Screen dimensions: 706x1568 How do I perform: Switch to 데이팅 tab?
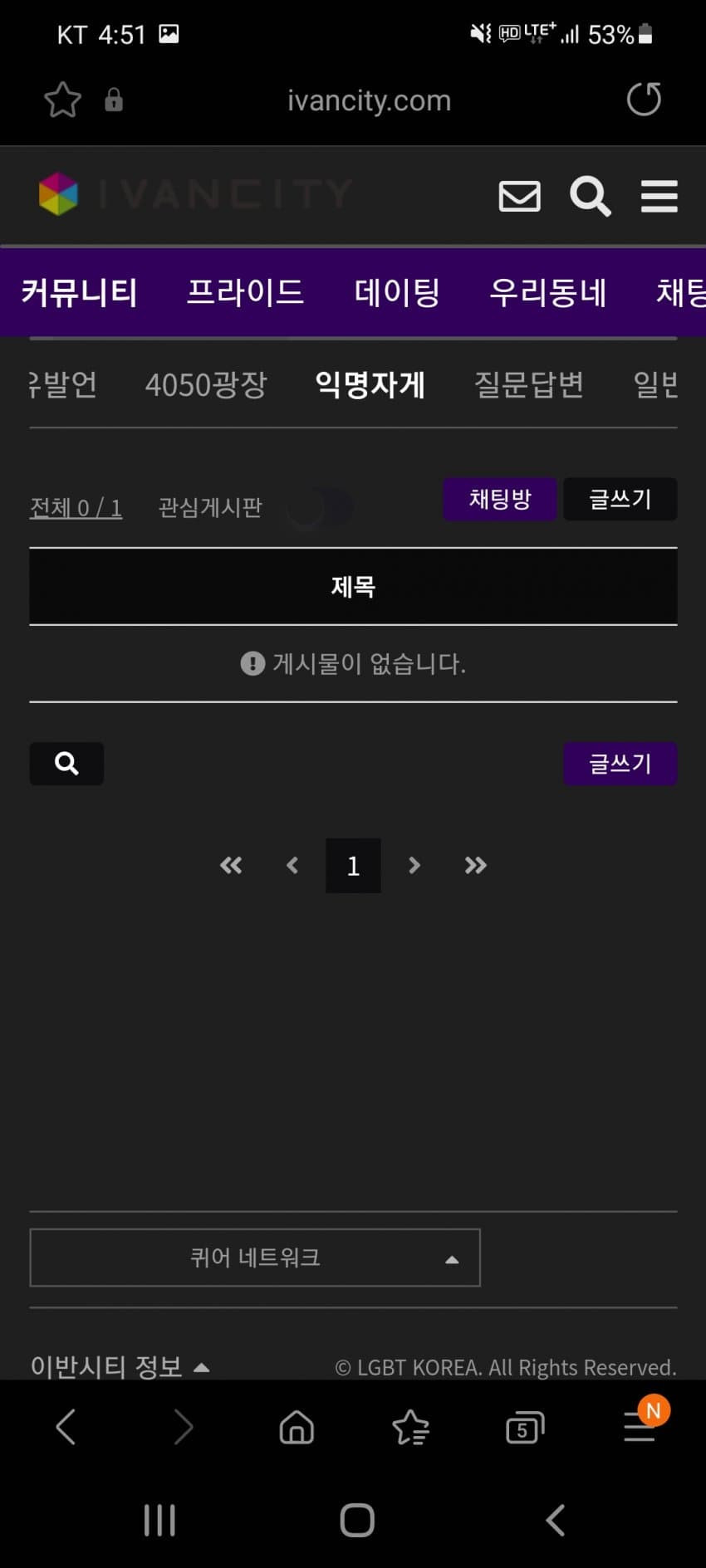click(x=397, y=292)
